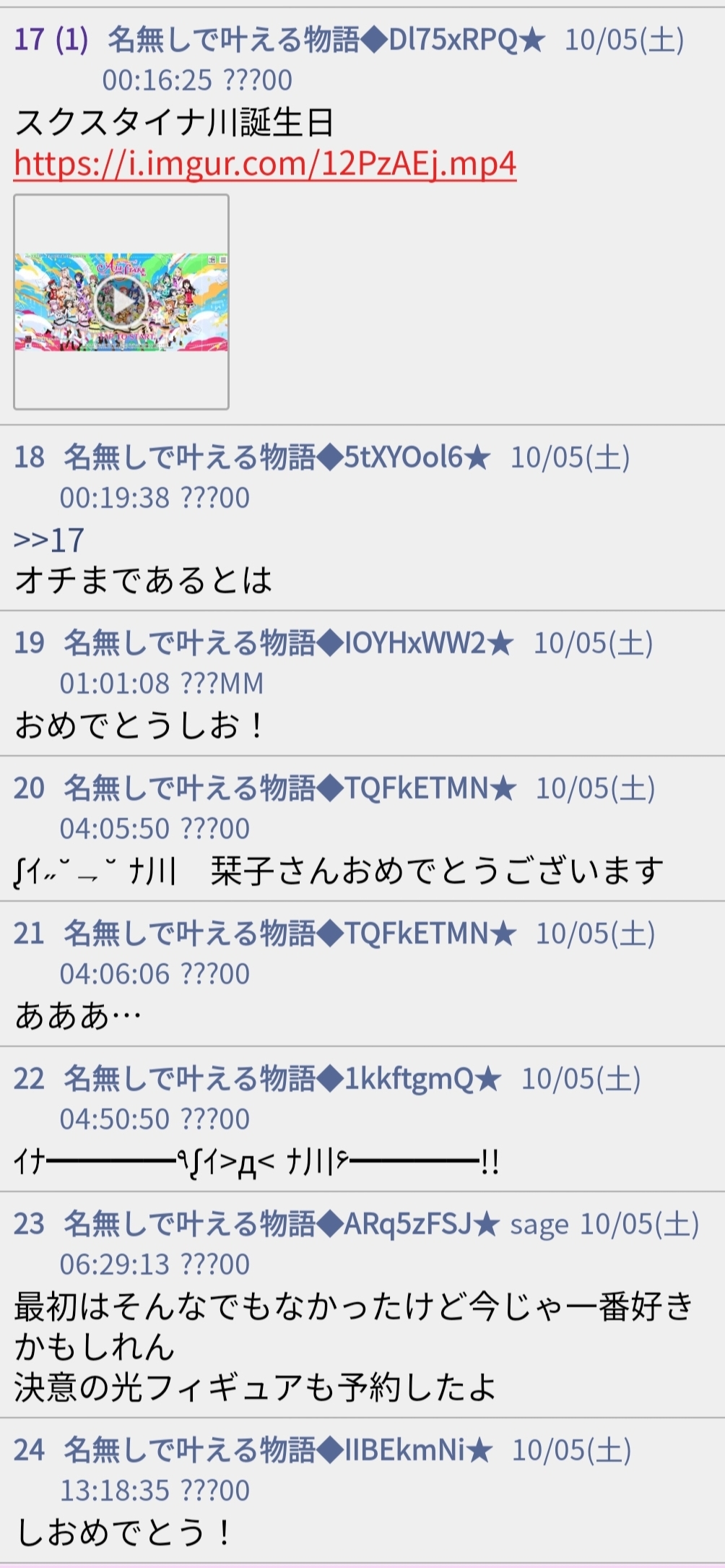The height and width of the screenshot is (1568, 725).
Task: Select post number 19
Action: tap(29, 643)
